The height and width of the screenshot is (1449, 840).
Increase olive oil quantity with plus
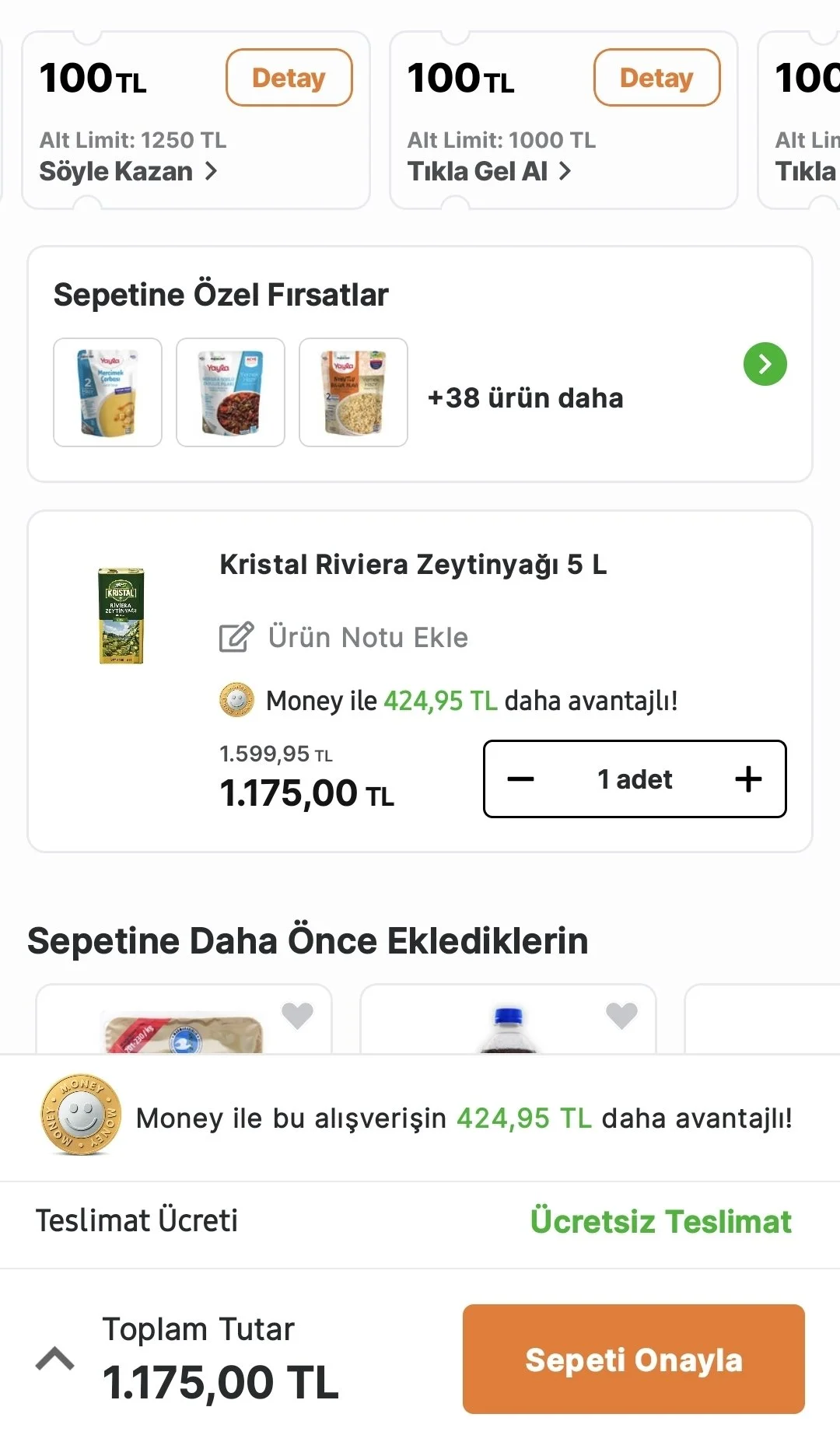point(748,779)
